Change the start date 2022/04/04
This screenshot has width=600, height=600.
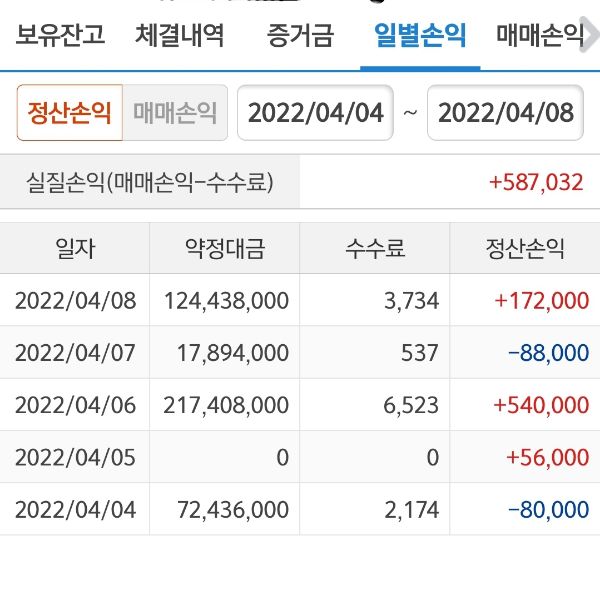coord(316,112)
